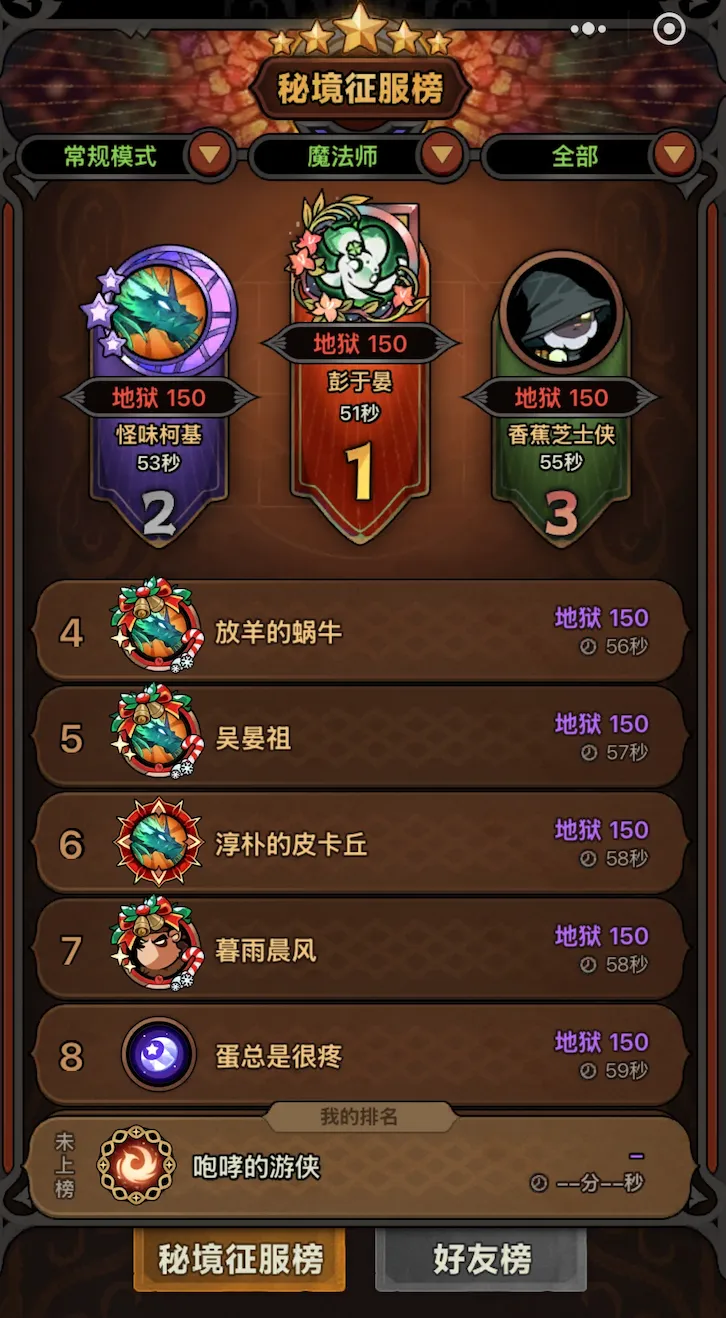Screen dimensions: 726x1318
Task: Open rank 6 player 淳朴的皮卡丘
Action: click(360, 844)
